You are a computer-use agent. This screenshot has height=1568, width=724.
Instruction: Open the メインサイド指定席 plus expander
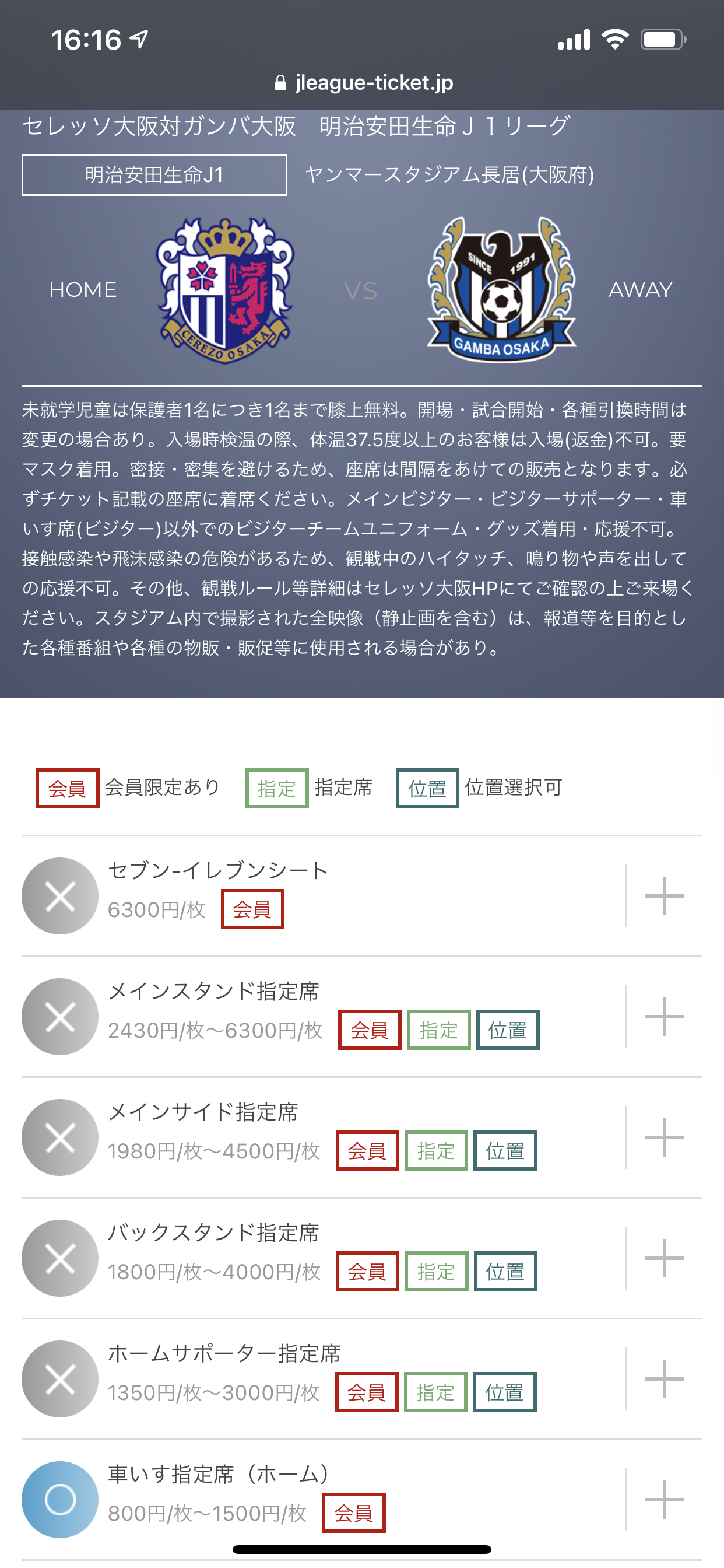(664, 1137)
